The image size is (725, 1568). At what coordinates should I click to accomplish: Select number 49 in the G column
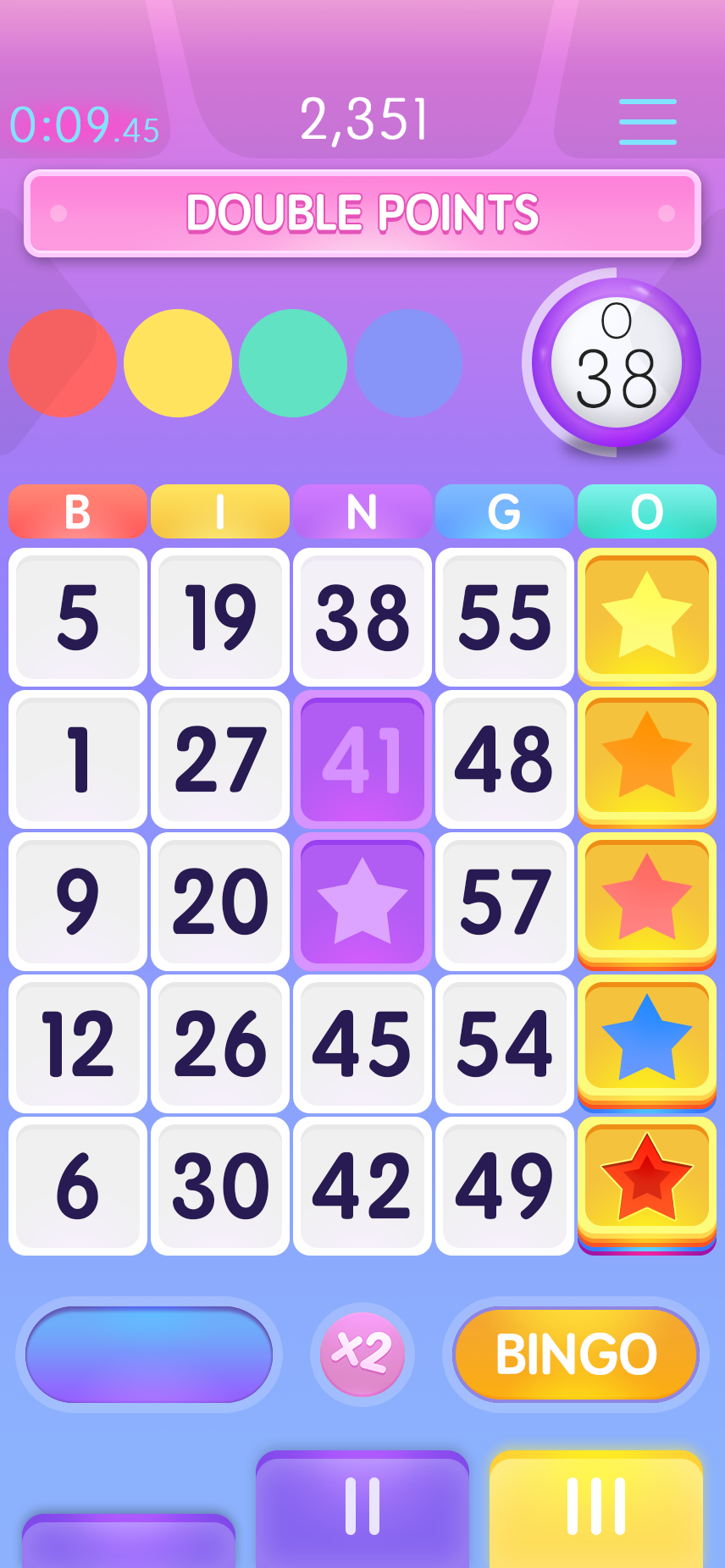pos(505,1186)
